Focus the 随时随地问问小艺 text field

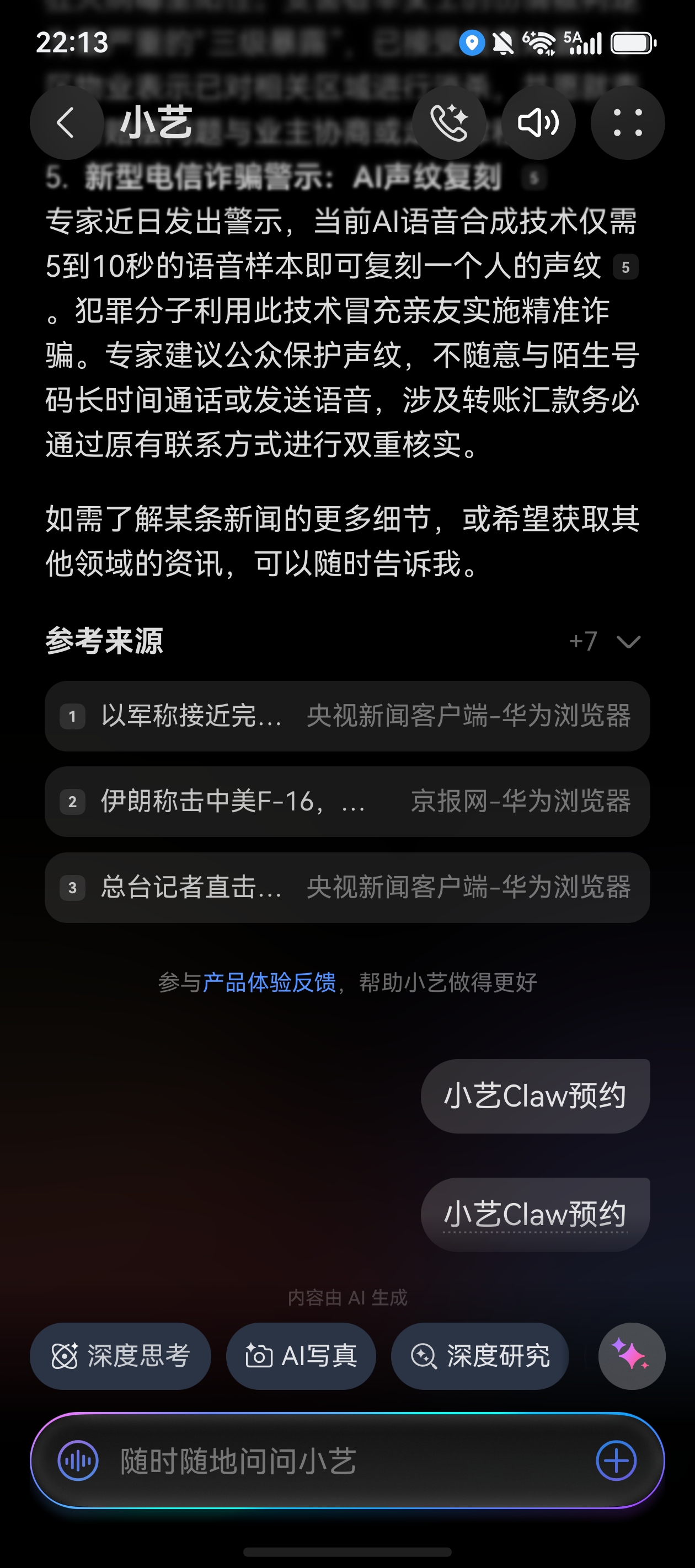tap(341, 1460)
